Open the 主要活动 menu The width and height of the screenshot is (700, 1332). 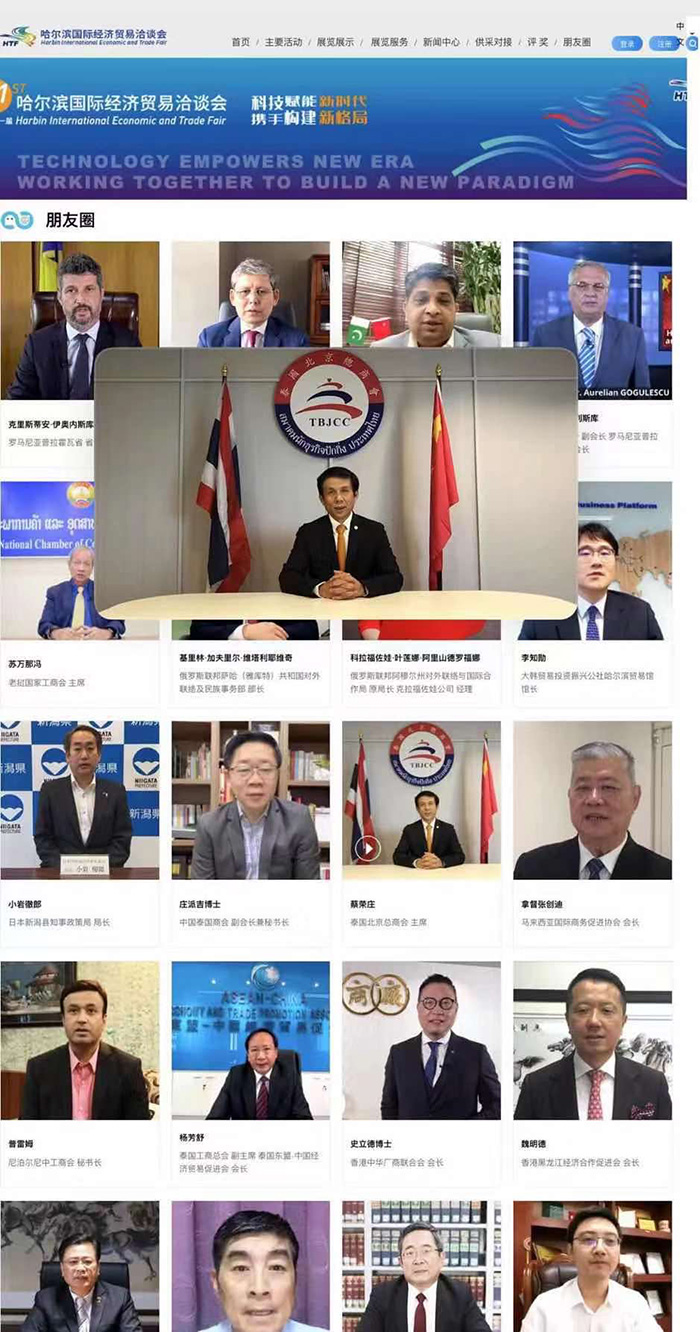pyautogui.click(x=283, y=42)
